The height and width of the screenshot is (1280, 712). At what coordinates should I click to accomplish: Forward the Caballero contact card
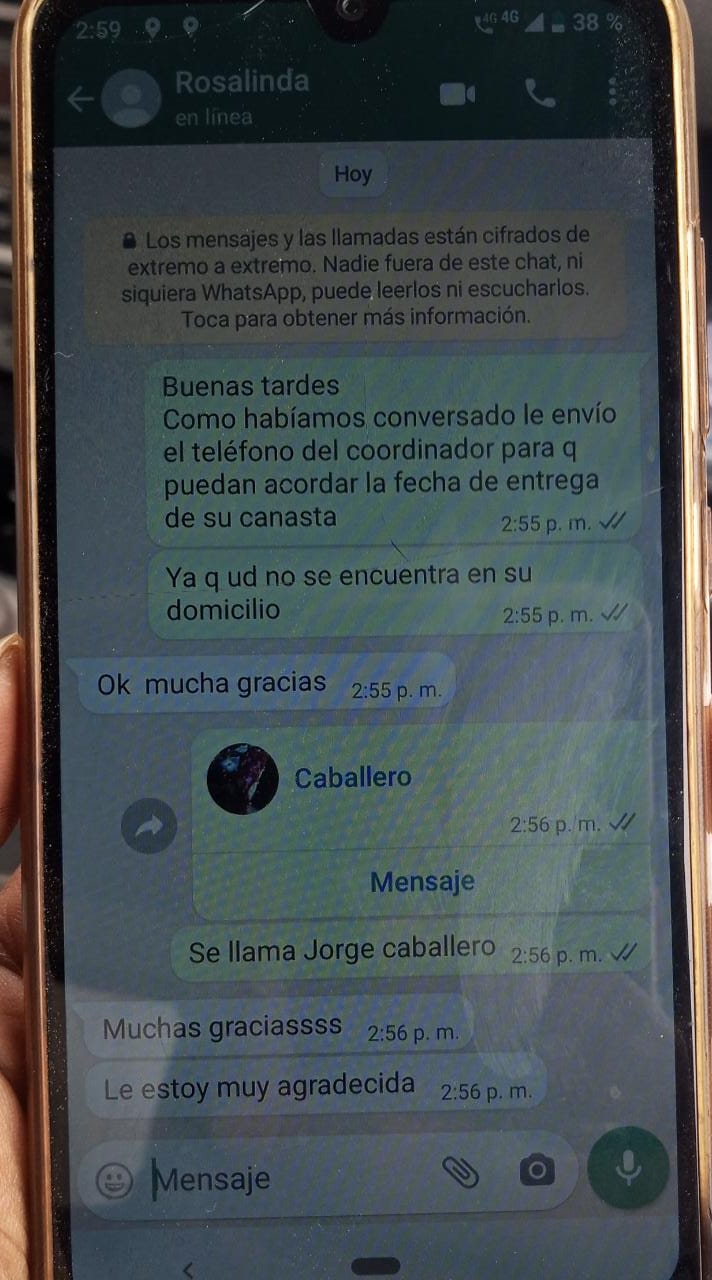(x=149, y=826)
